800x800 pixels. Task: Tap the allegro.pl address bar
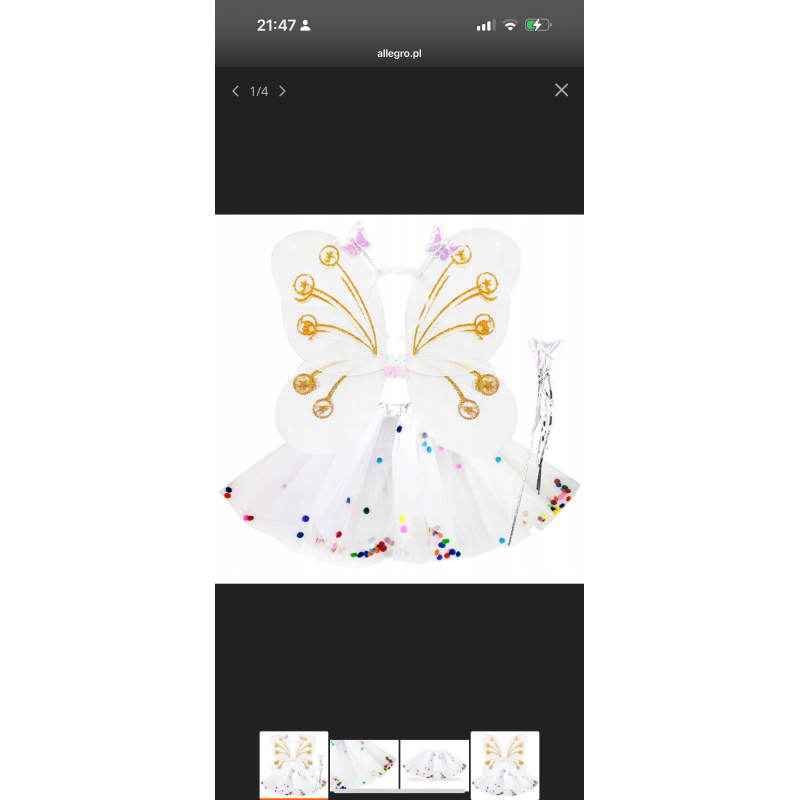tap(399, 53)
